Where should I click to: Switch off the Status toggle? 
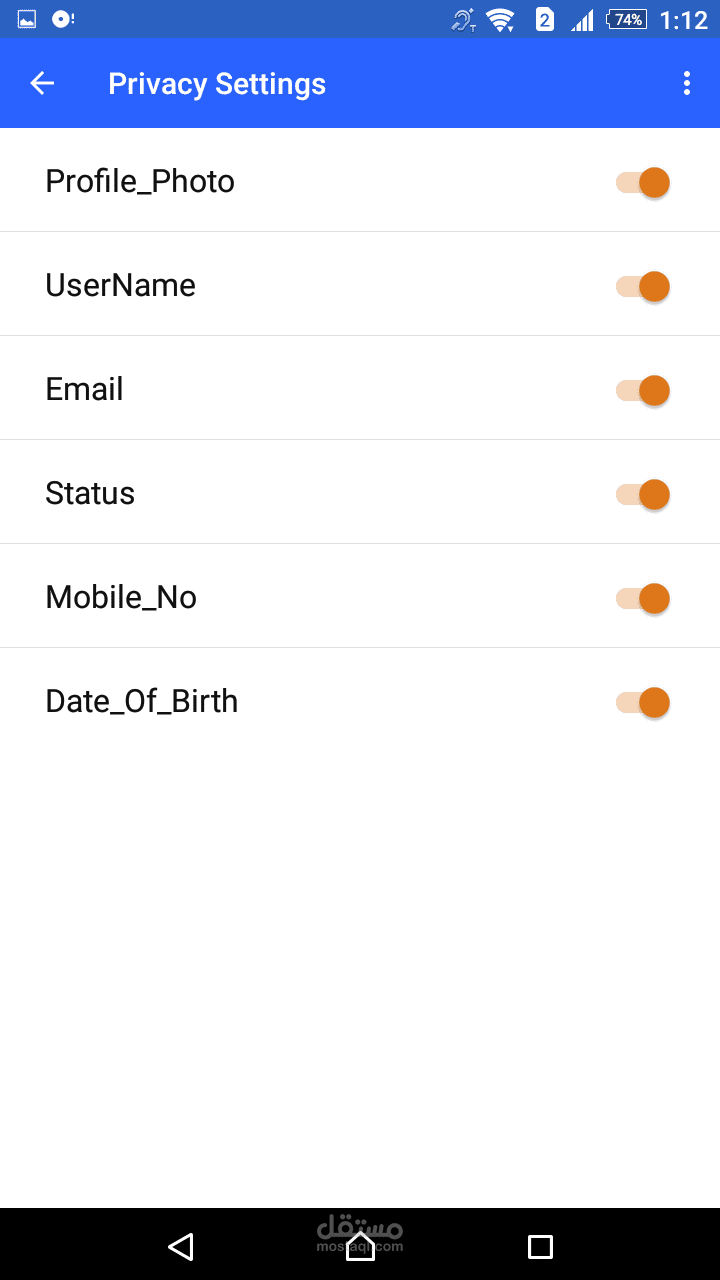point(642,494)
